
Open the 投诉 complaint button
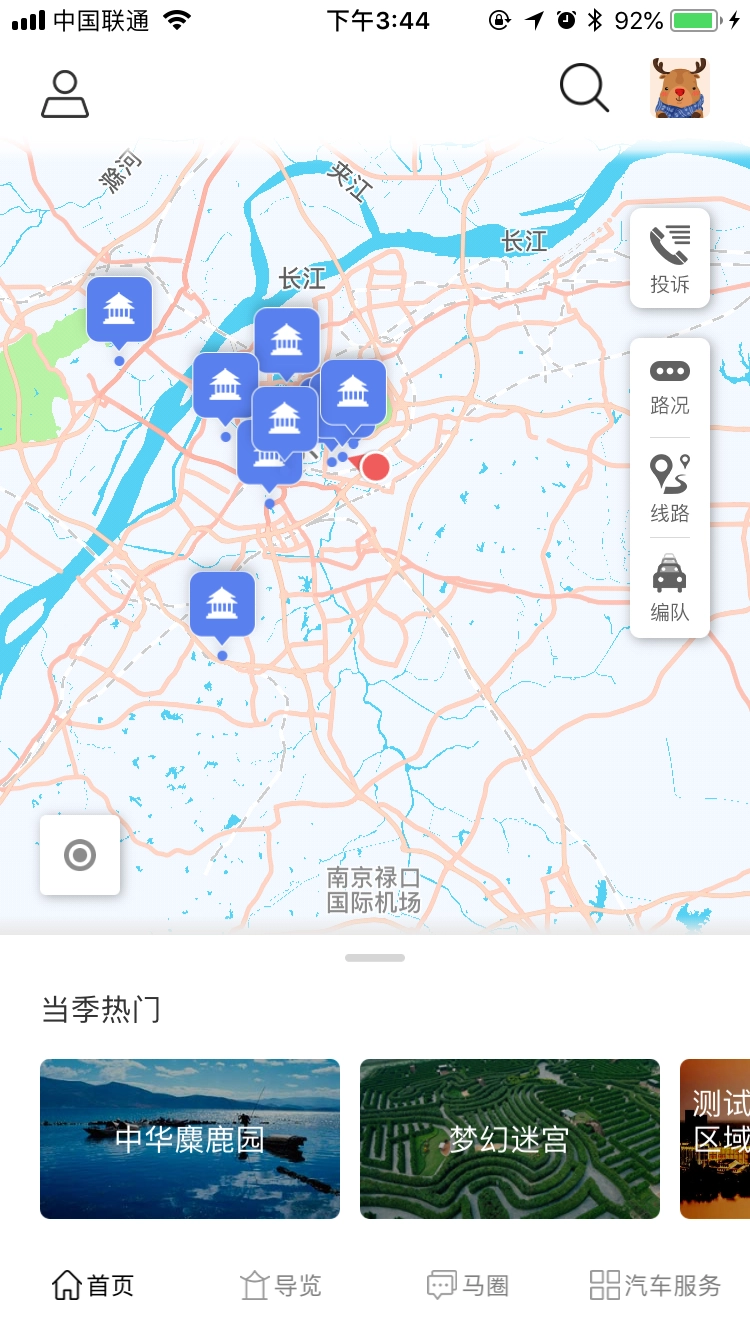point(670,258)
